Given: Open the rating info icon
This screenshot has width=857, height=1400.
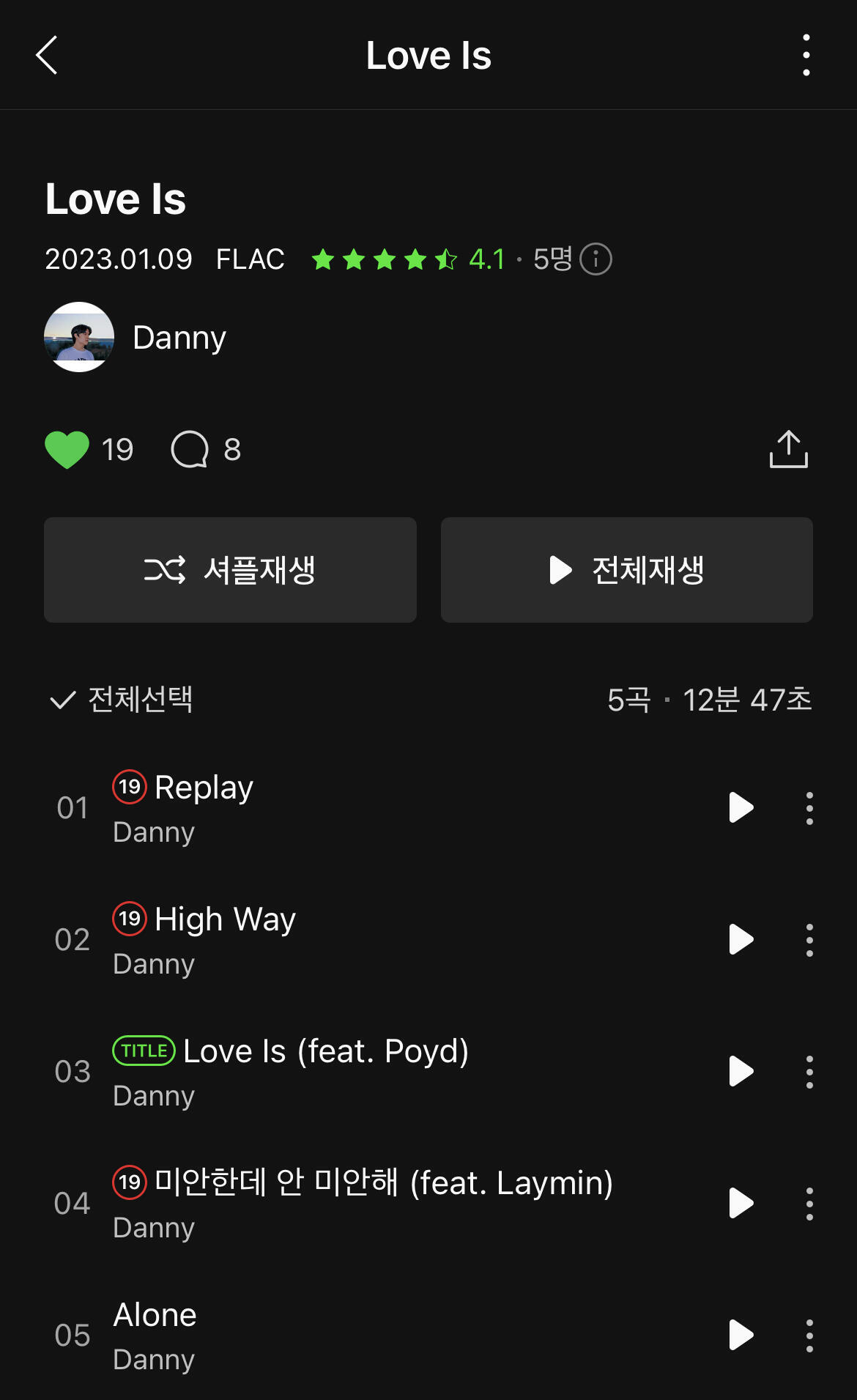Looking at the screenshot, I should click(x=596, y=259).
